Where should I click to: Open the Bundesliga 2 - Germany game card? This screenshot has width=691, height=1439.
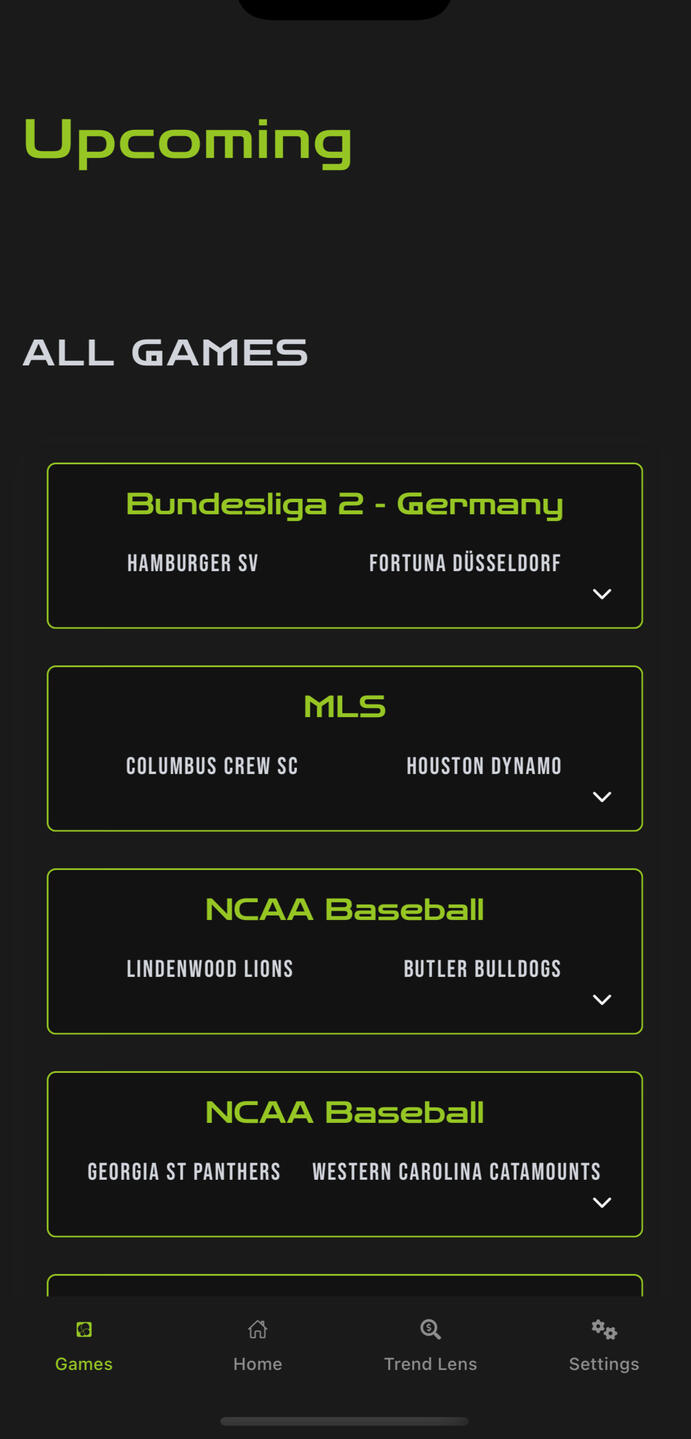pos(344,545)
